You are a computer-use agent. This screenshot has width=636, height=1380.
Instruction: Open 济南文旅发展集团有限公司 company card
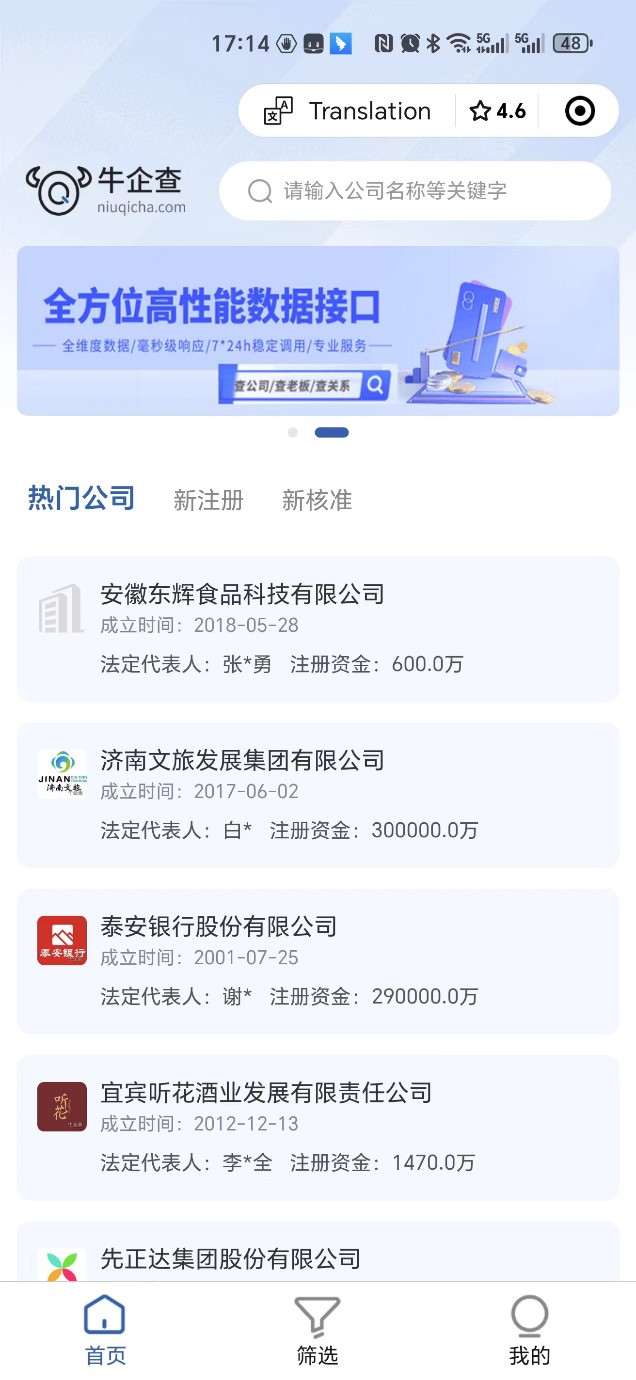pyautogui.click(x=318, y=794)
